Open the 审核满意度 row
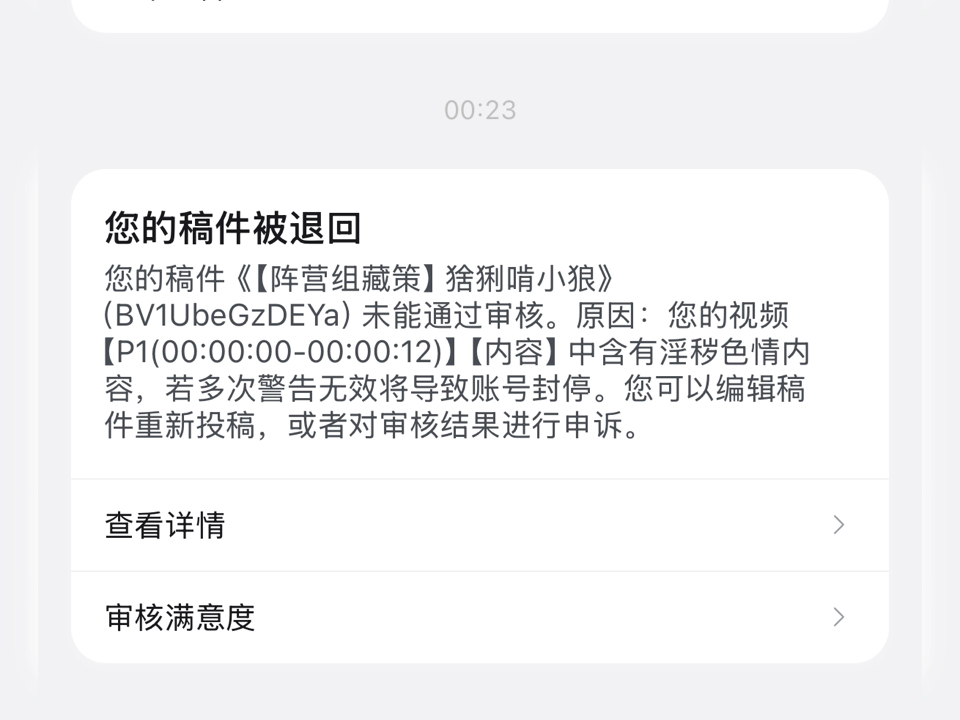The width and height of the screenshot is (960, 720). [478, 617]
